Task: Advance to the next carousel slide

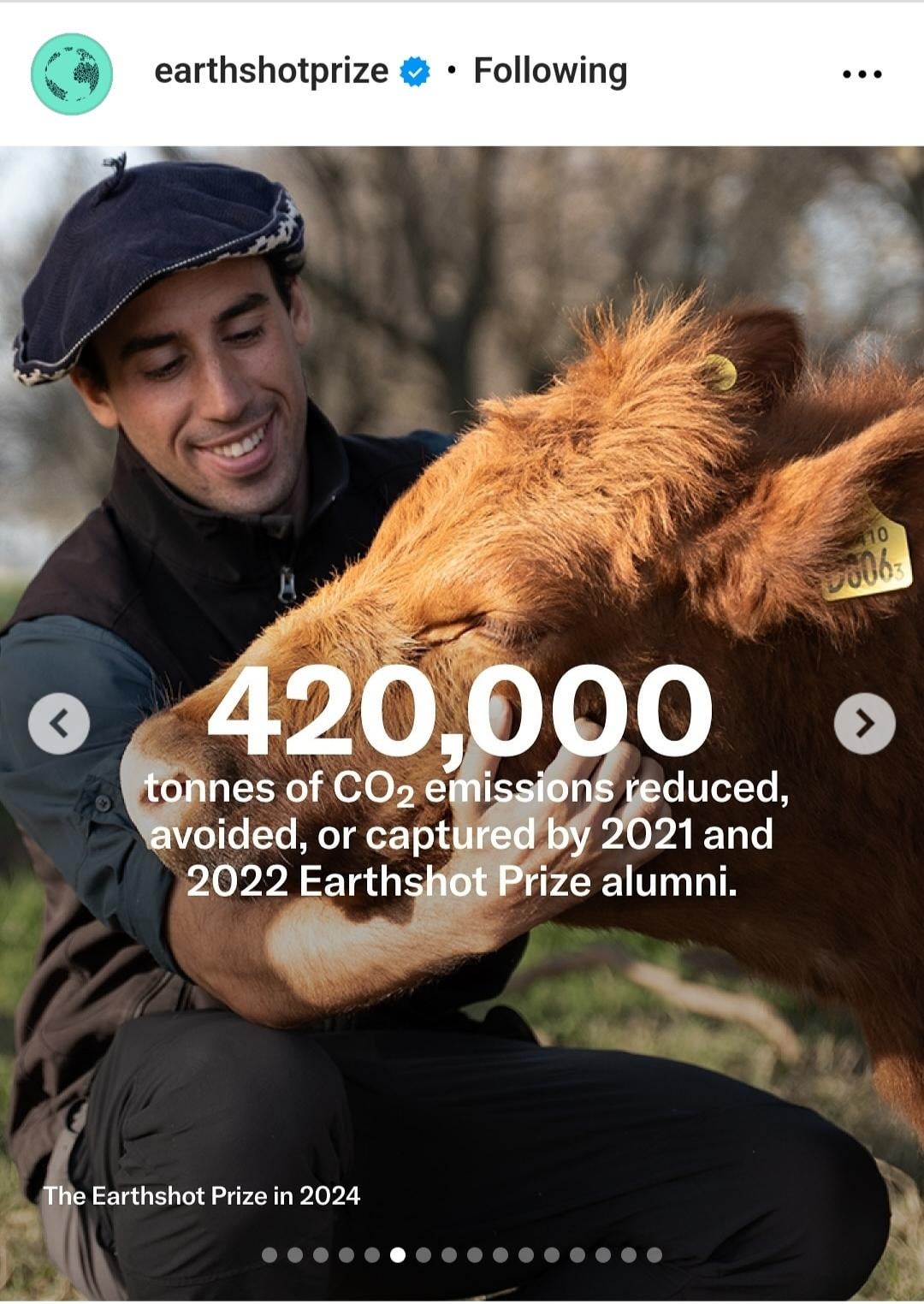Action: 864,724
